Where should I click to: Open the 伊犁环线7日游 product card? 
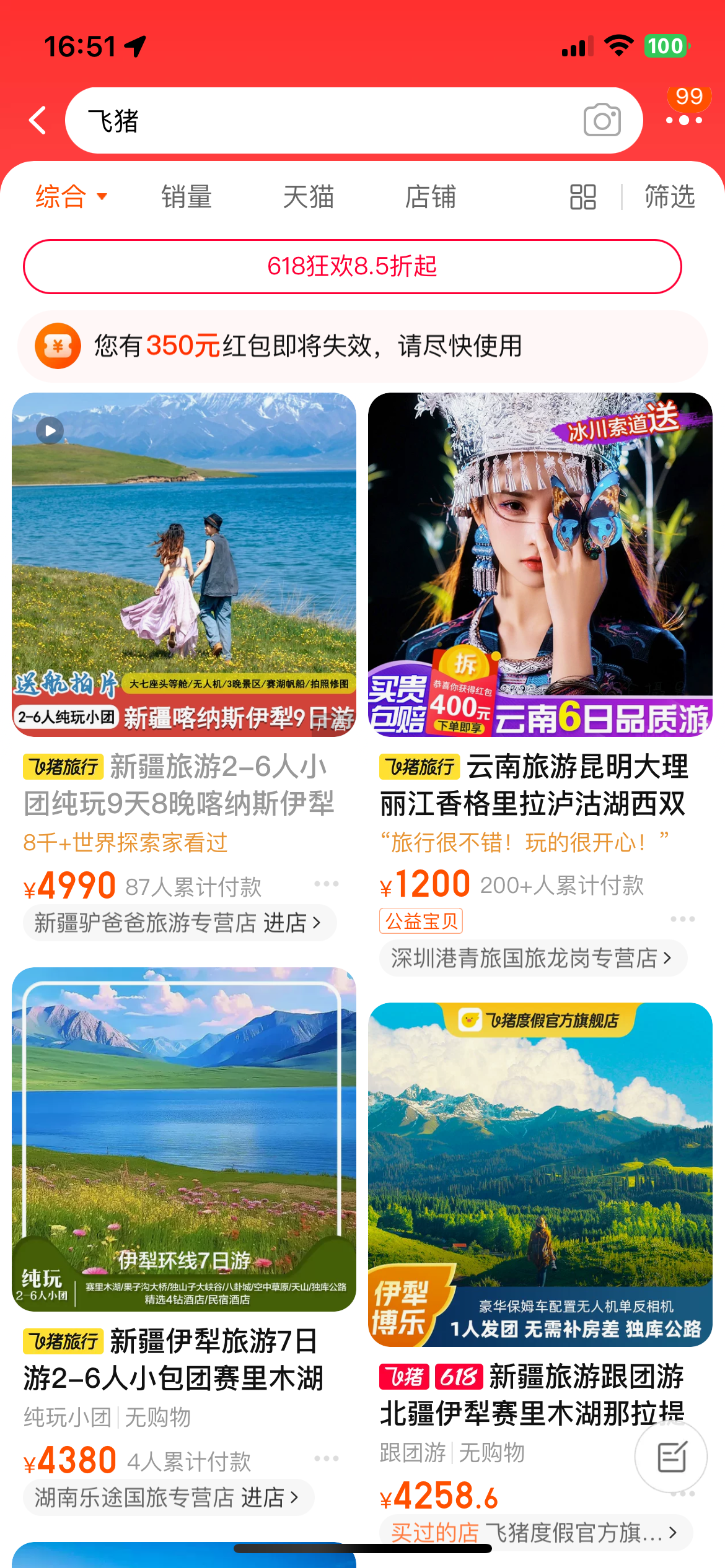pos(184,1138)
